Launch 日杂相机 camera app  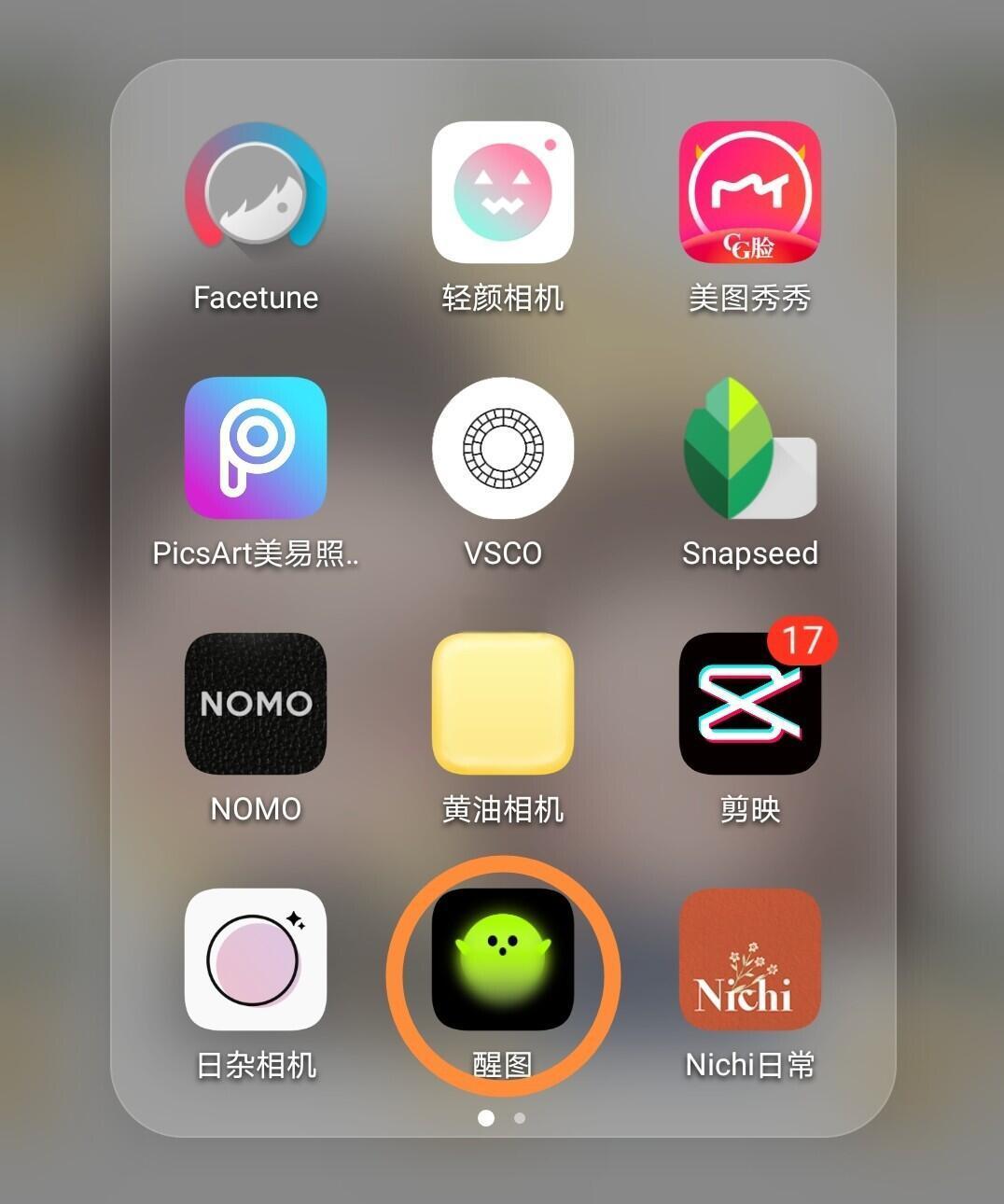click(256, 959)
